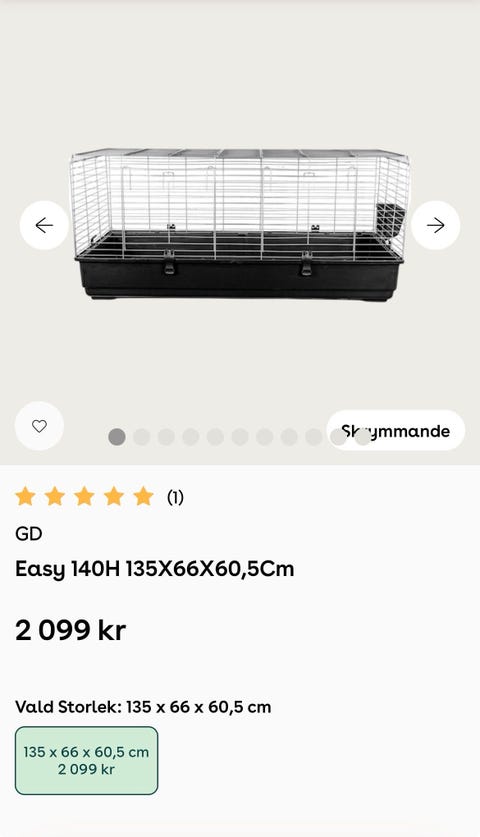Show the previous product image
Image resolution: width=480 pixels, height=837 pixels.
pyautogui.click(x=44, y=225)
